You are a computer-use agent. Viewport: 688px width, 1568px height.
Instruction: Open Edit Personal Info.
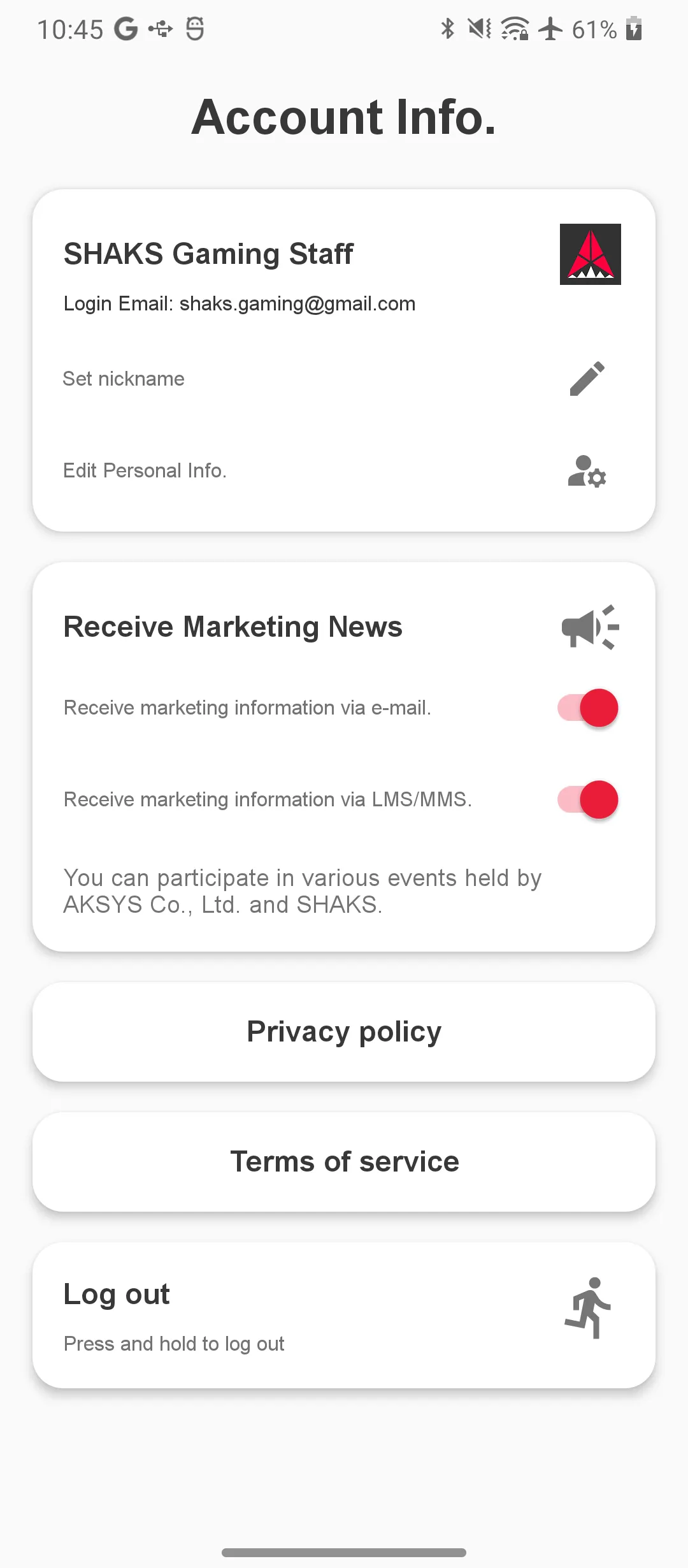pos(343,470)
